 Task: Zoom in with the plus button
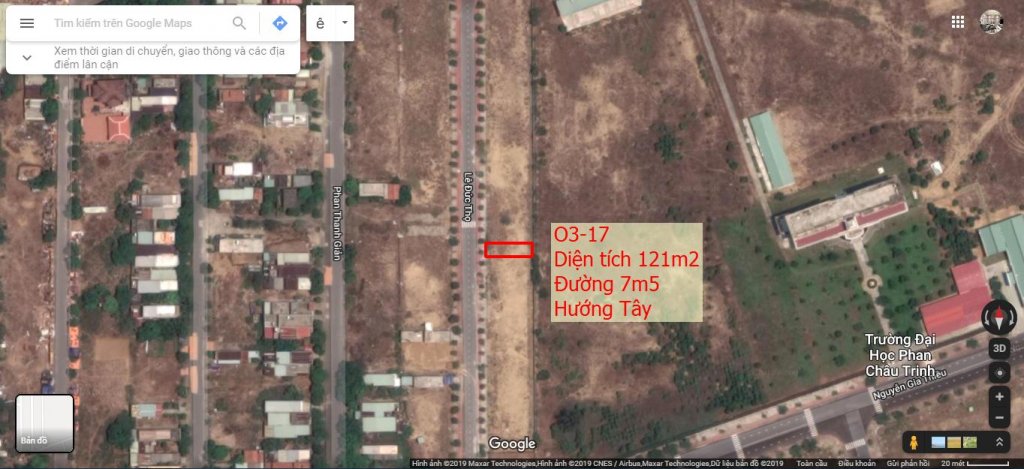998,397
